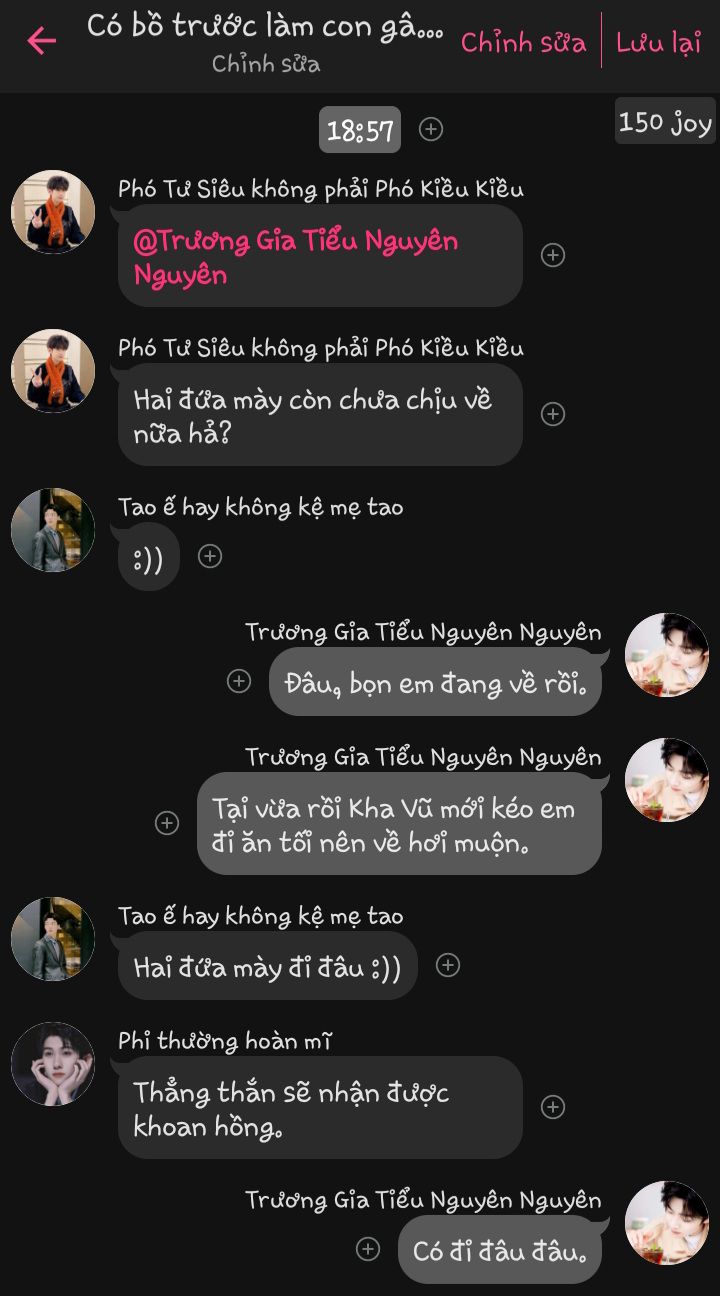The height and width of the screenshot is (1296, 720).
Task: Go back with the pink arrow
Action: click(41, 40)
